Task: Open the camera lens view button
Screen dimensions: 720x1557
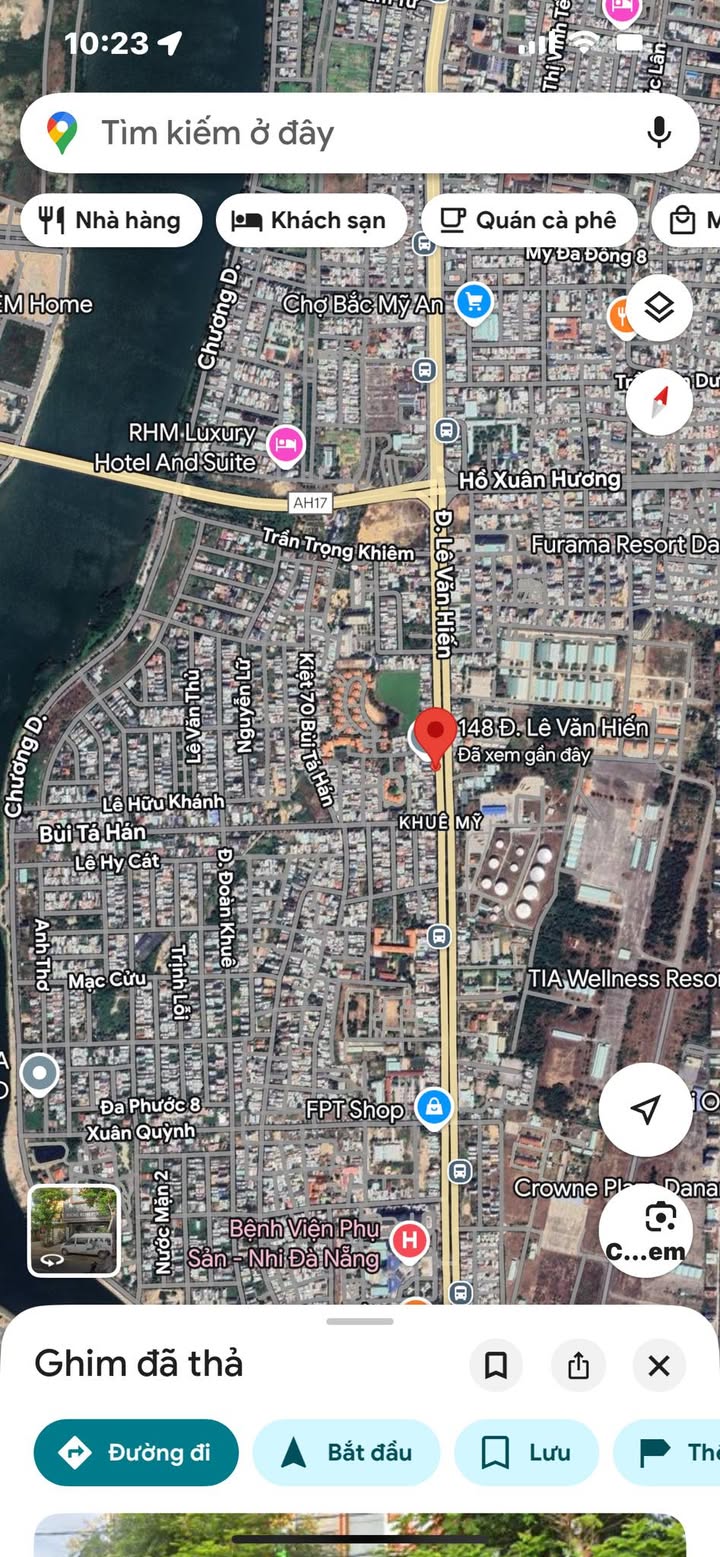Action: [x=646, y=1231]
